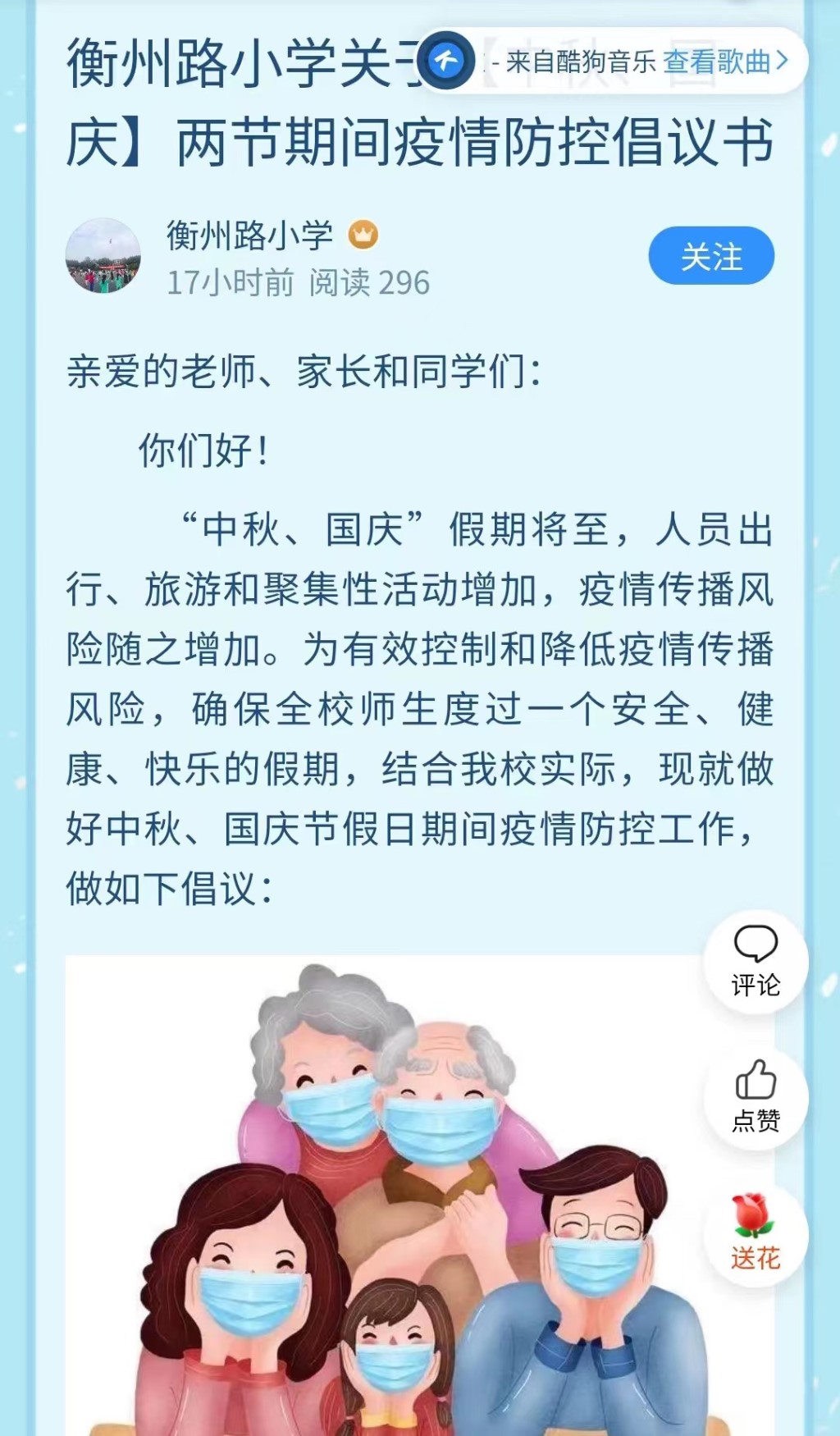The image size is (840, 1436).
Task: Tap the music player icon
Action: click(447, 60)
